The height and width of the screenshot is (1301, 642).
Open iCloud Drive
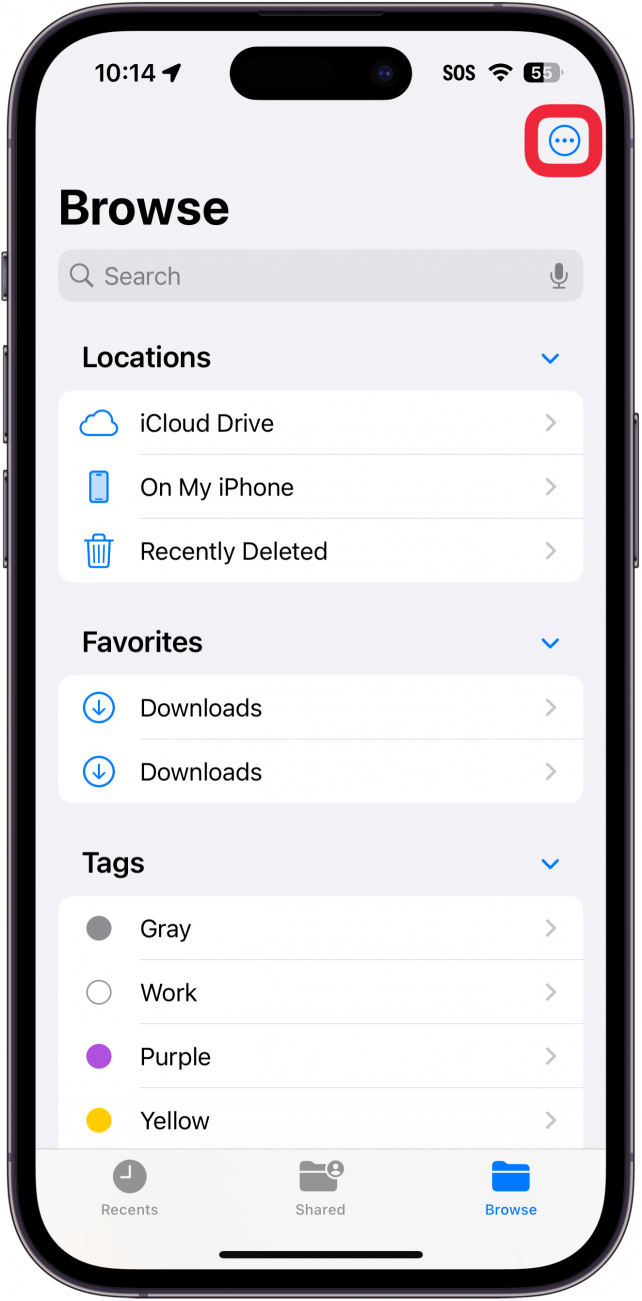coord(320,423)
